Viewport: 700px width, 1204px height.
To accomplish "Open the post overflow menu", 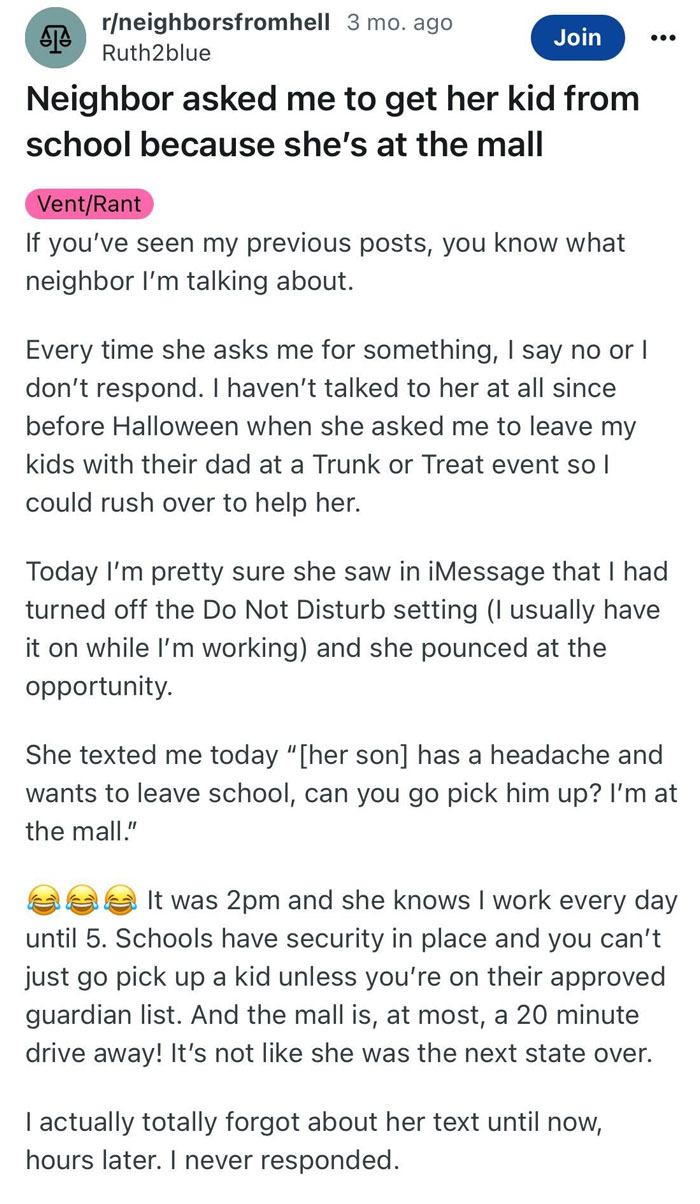I will click(x=662, y=37).
